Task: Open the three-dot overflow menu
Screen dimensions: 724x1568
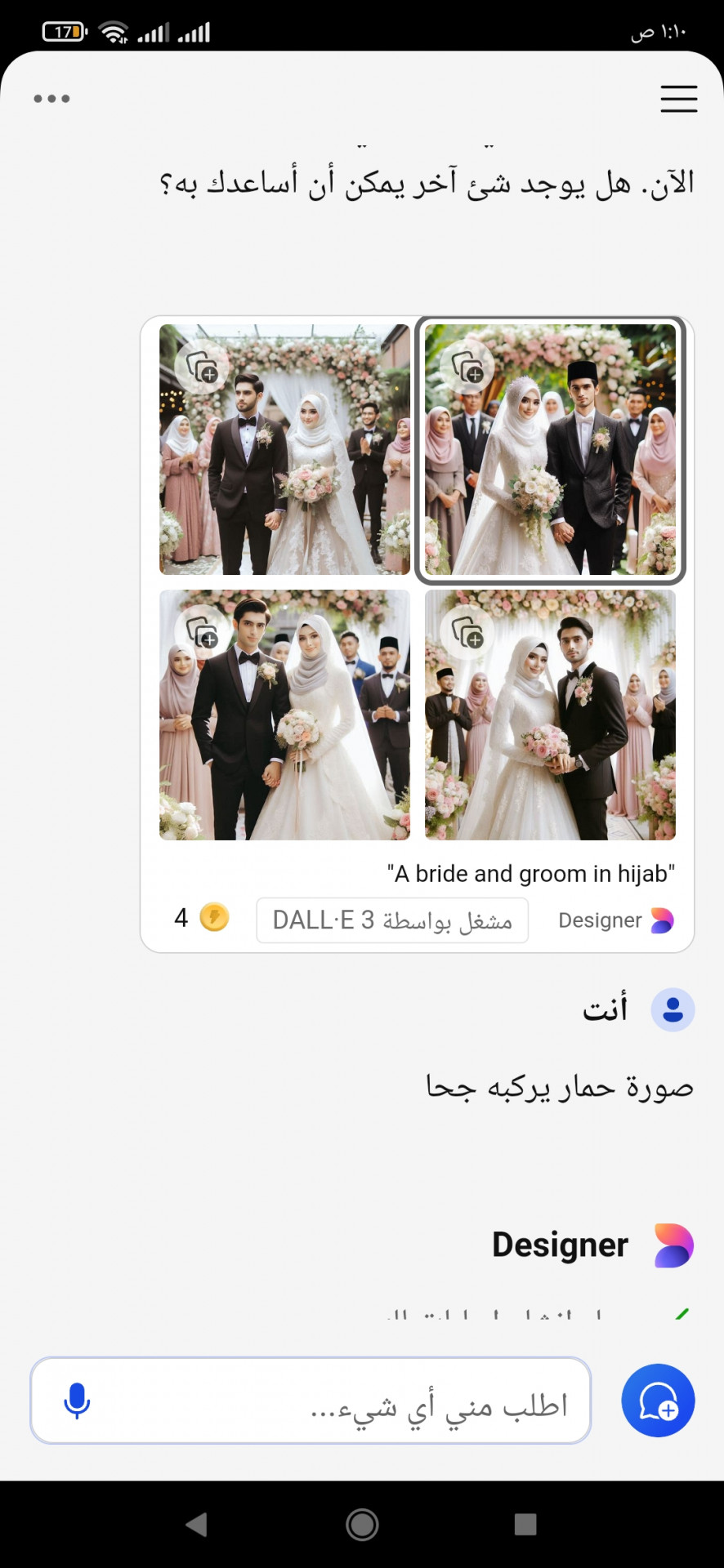Action: [51, 99]
